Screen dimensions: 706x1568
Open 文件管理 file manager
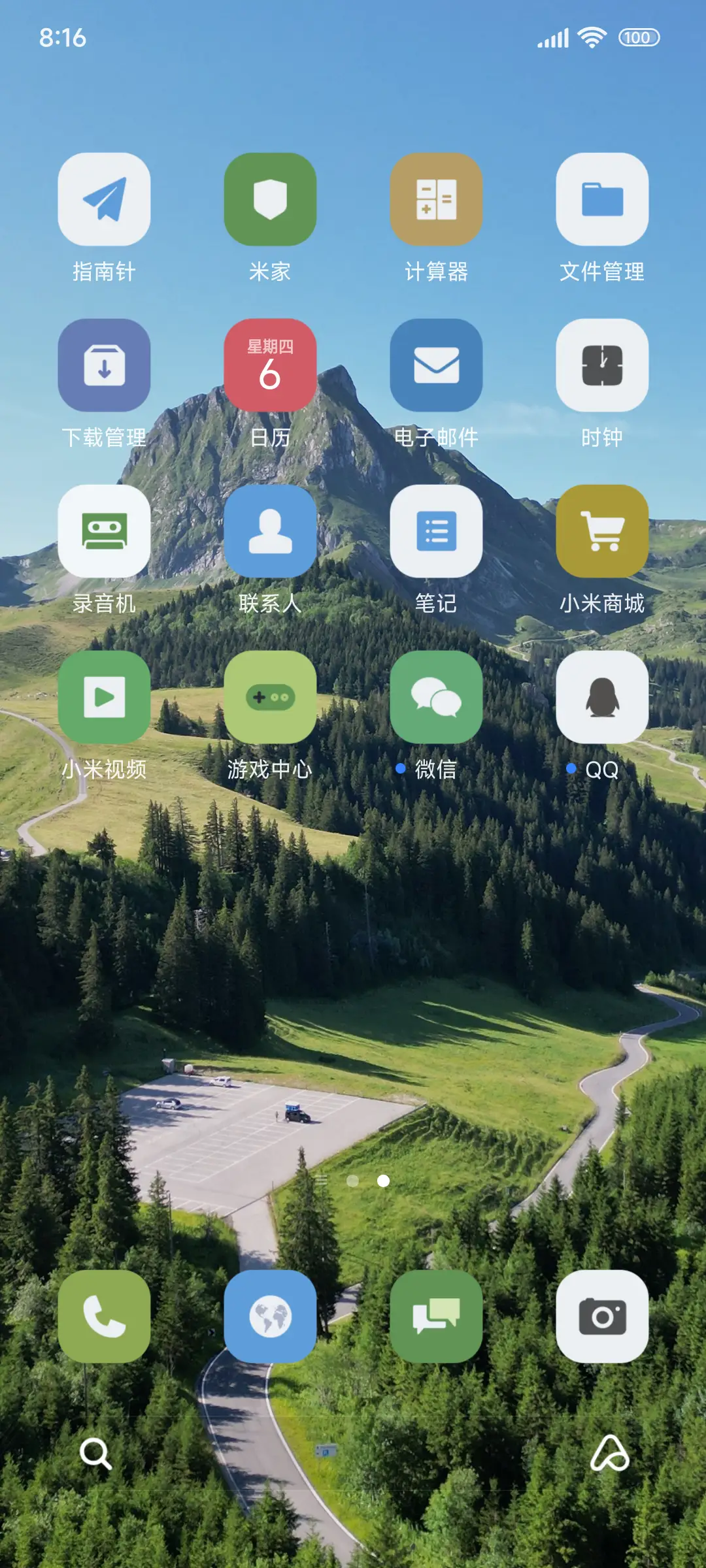pos(602,199)
